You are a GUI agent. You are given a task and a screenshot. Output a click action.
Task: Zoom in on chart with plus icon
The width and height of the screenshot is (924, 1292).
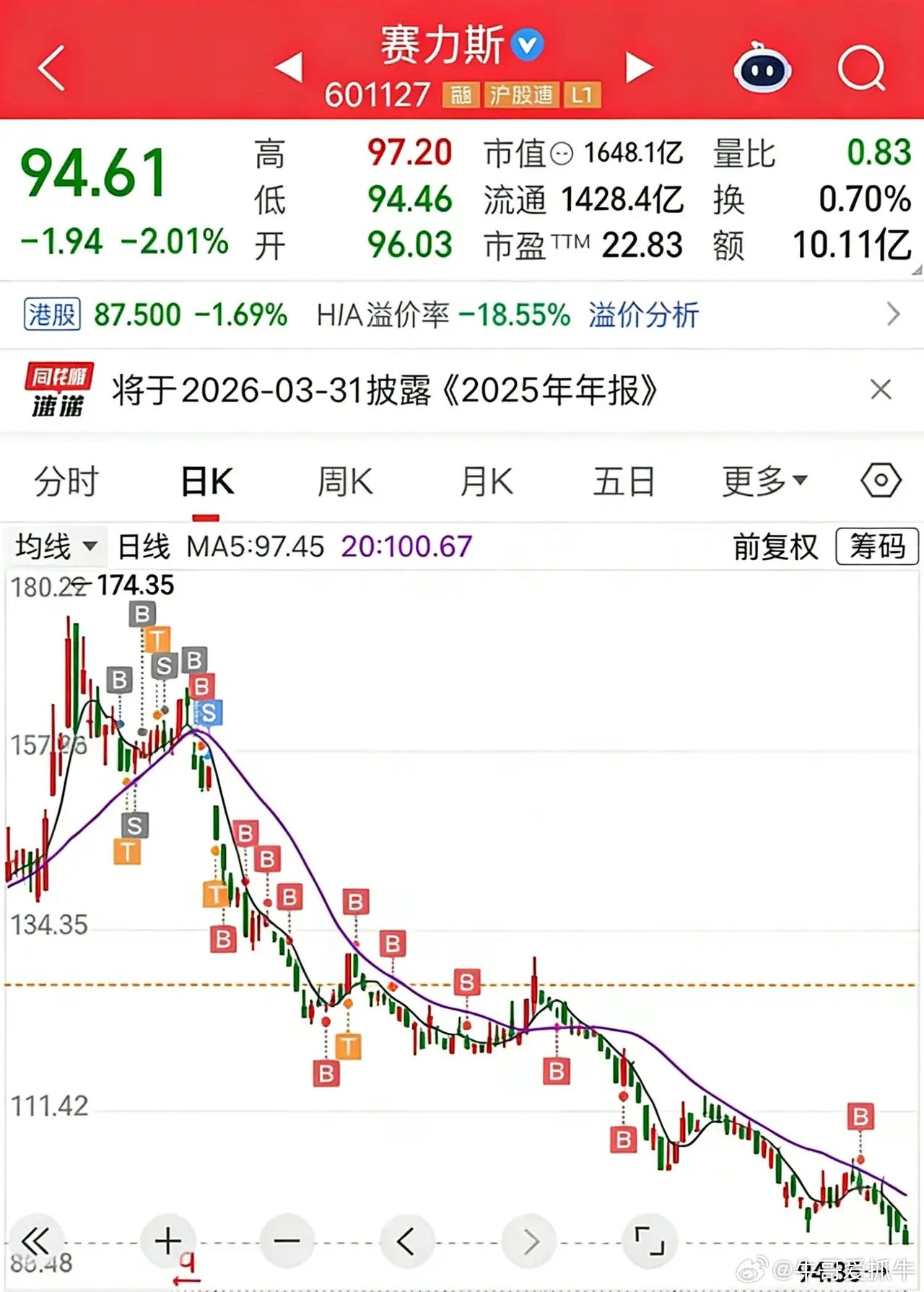point(167,1240)
